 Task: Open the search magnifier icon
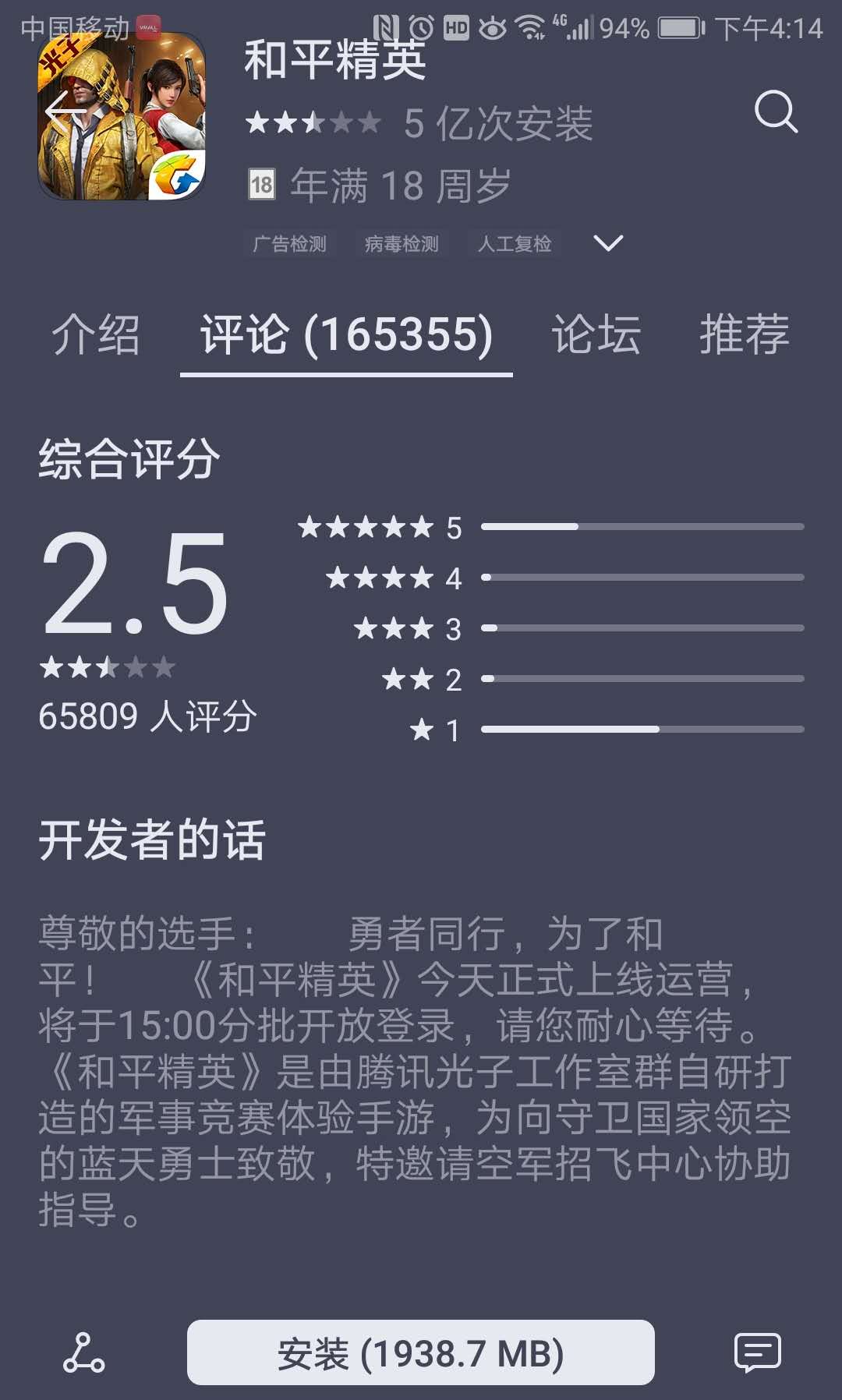click(x=776, y=112)
